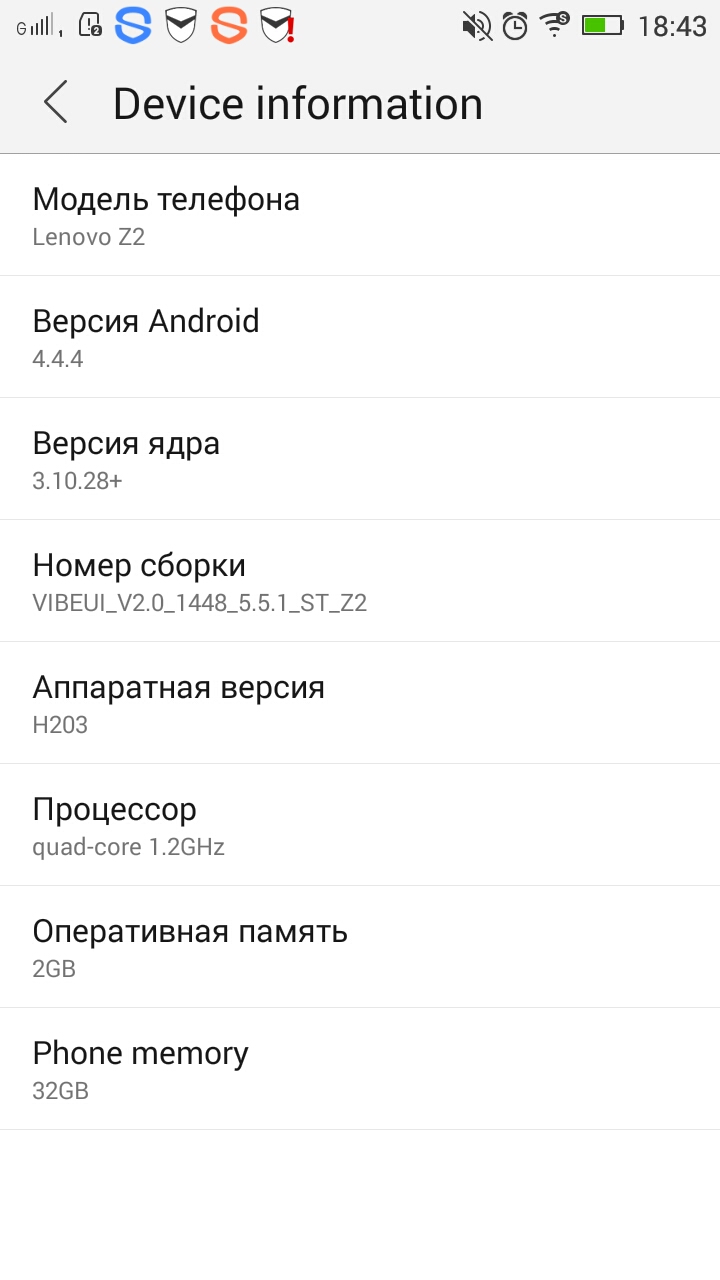Select the Аппаратная версия row
This screenshot has width=720, height=1280.
[360, 703]
